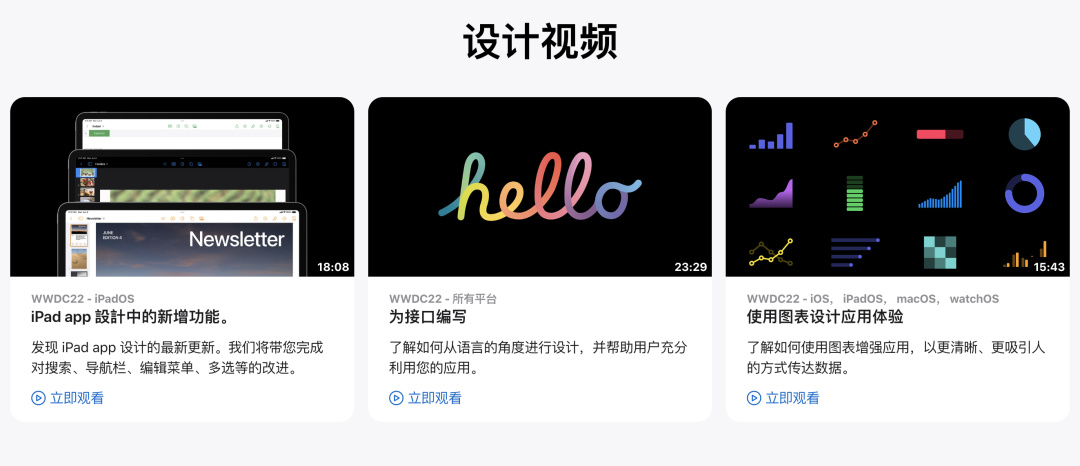
Task: Tap 立即观看 under iPad app 設計中的新增功能
Action: [68, 398]
